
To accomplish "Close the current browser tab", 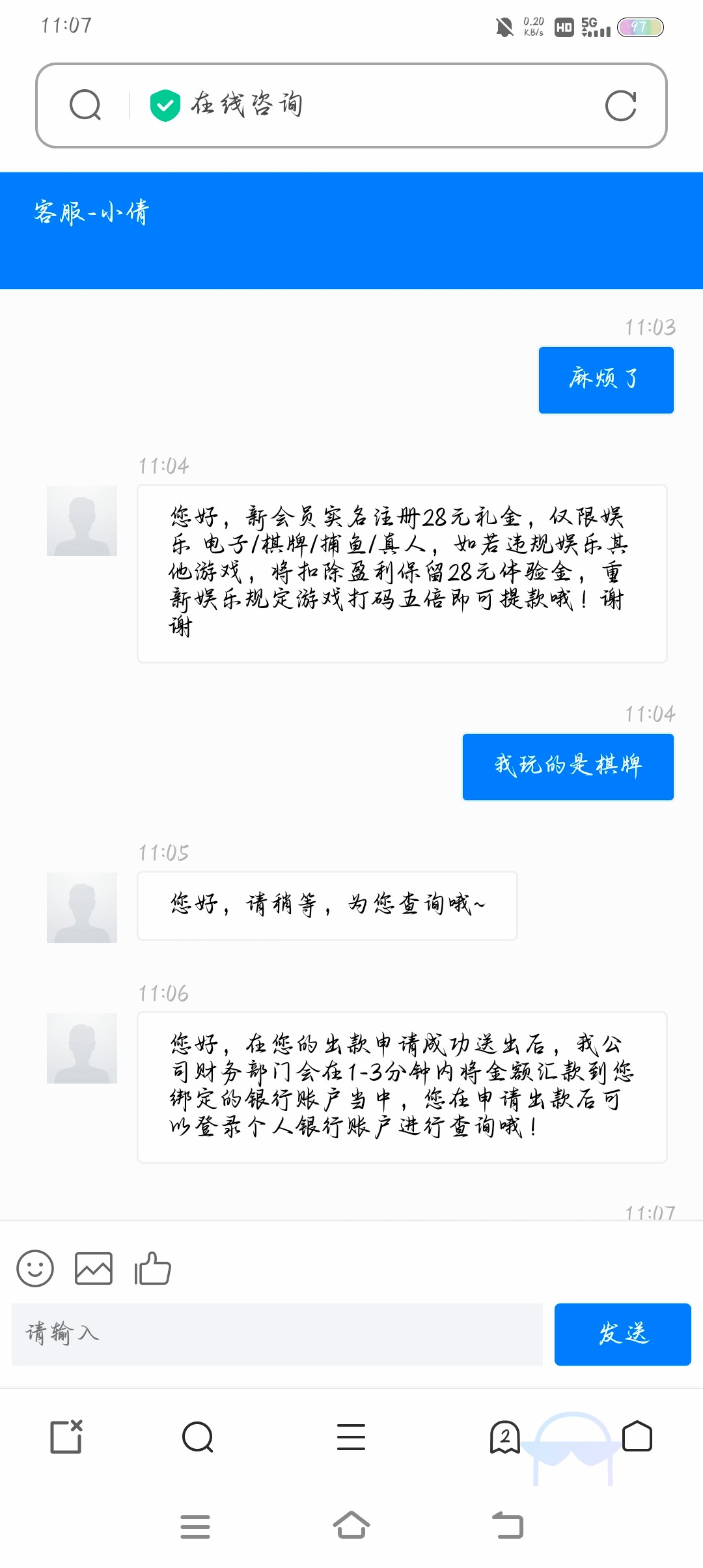I will click(66, 1436).
